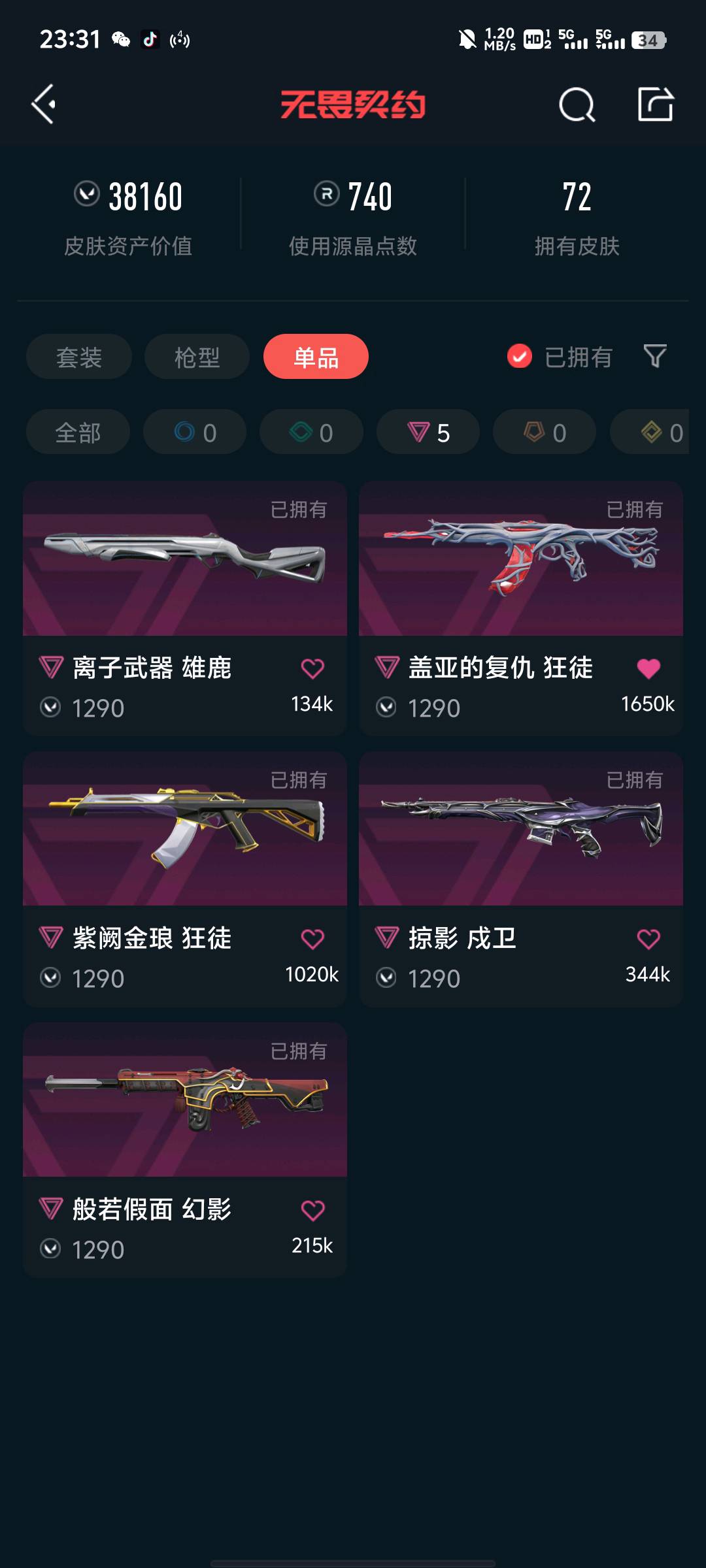Image resolution: width=706 pixels, height=1568 pixels.
Task: Open the 掠影 戍卫 skin card
Action: [520, 830]
